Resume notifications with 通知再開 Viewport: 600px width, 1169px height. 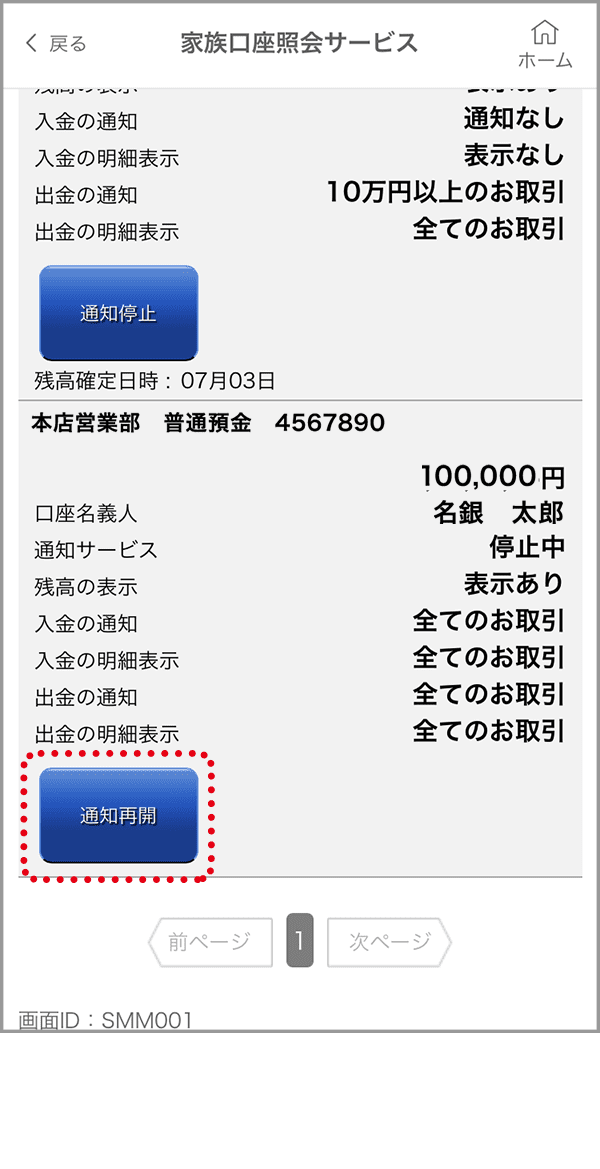[x=119, y=815]
